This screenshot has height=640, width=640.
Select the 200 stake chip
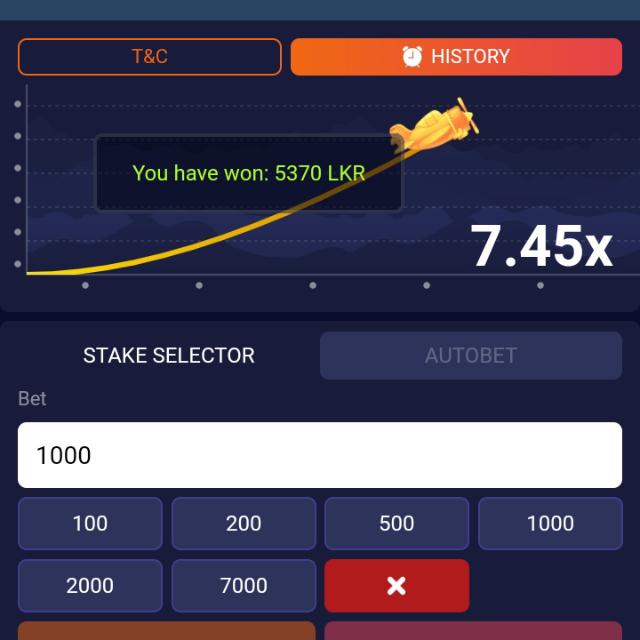point(243,523)
